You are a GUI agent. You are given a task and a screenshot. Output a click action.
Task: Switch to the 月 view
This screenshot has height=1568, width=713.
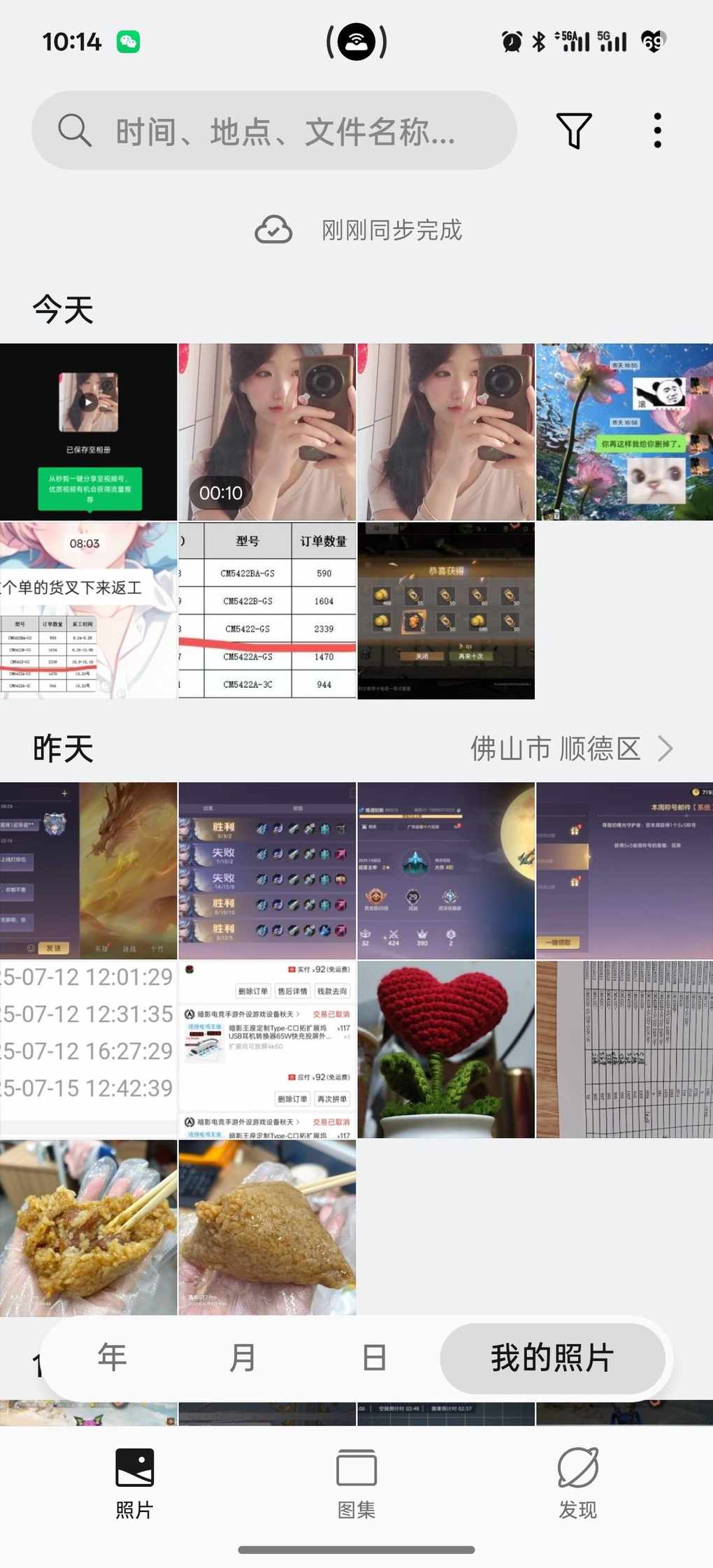[242, 1357]
